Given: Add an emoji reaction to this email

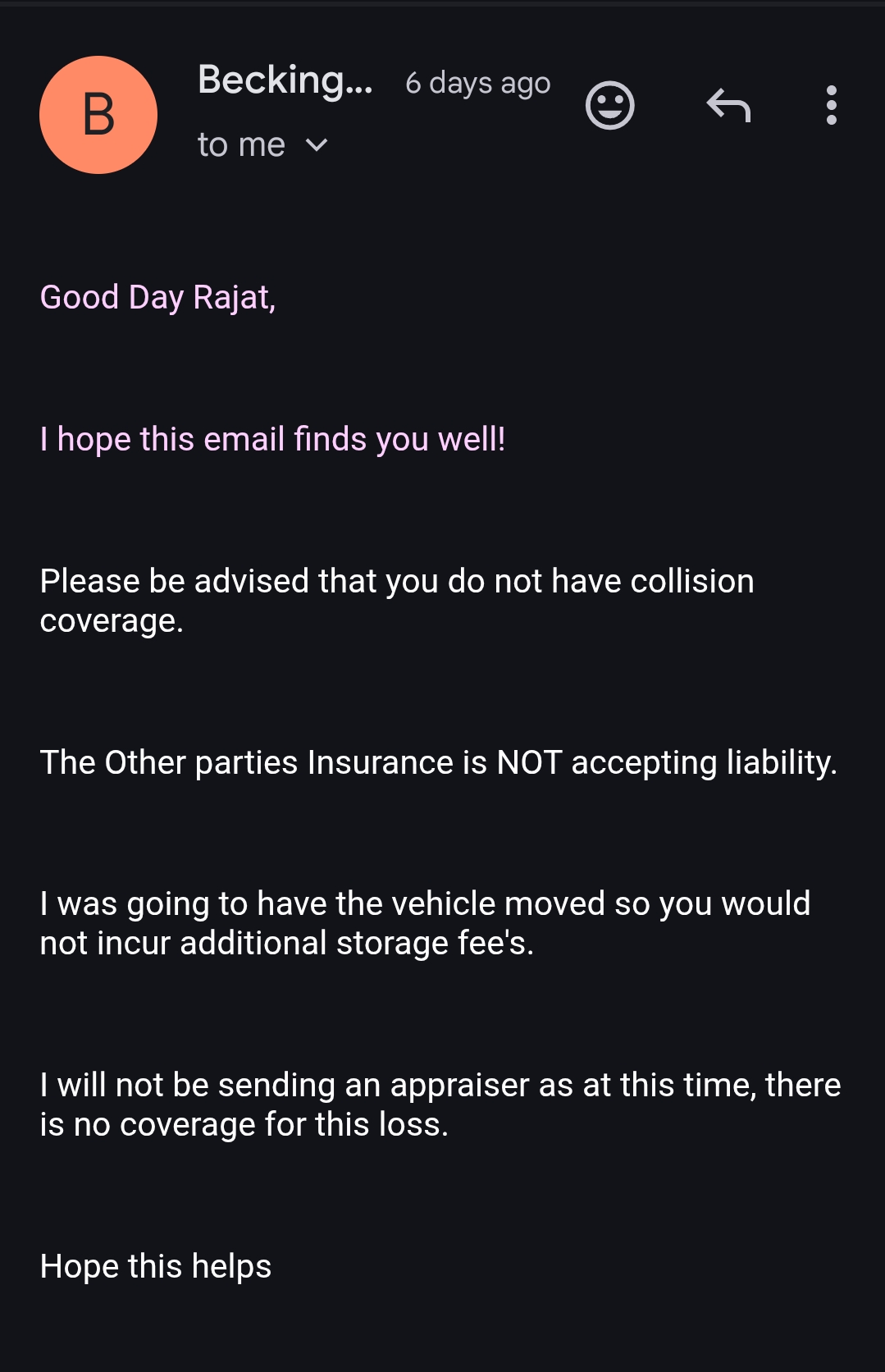Looking at the screenshot, I should (609, 106).
